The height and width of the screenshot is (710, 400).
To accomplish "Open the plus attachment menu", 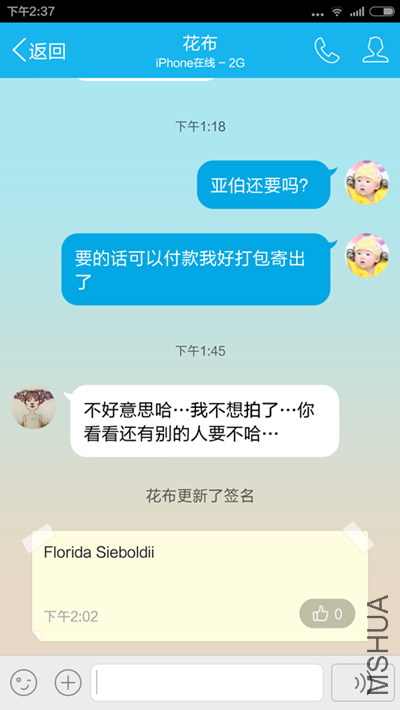I will coord(68,681).
